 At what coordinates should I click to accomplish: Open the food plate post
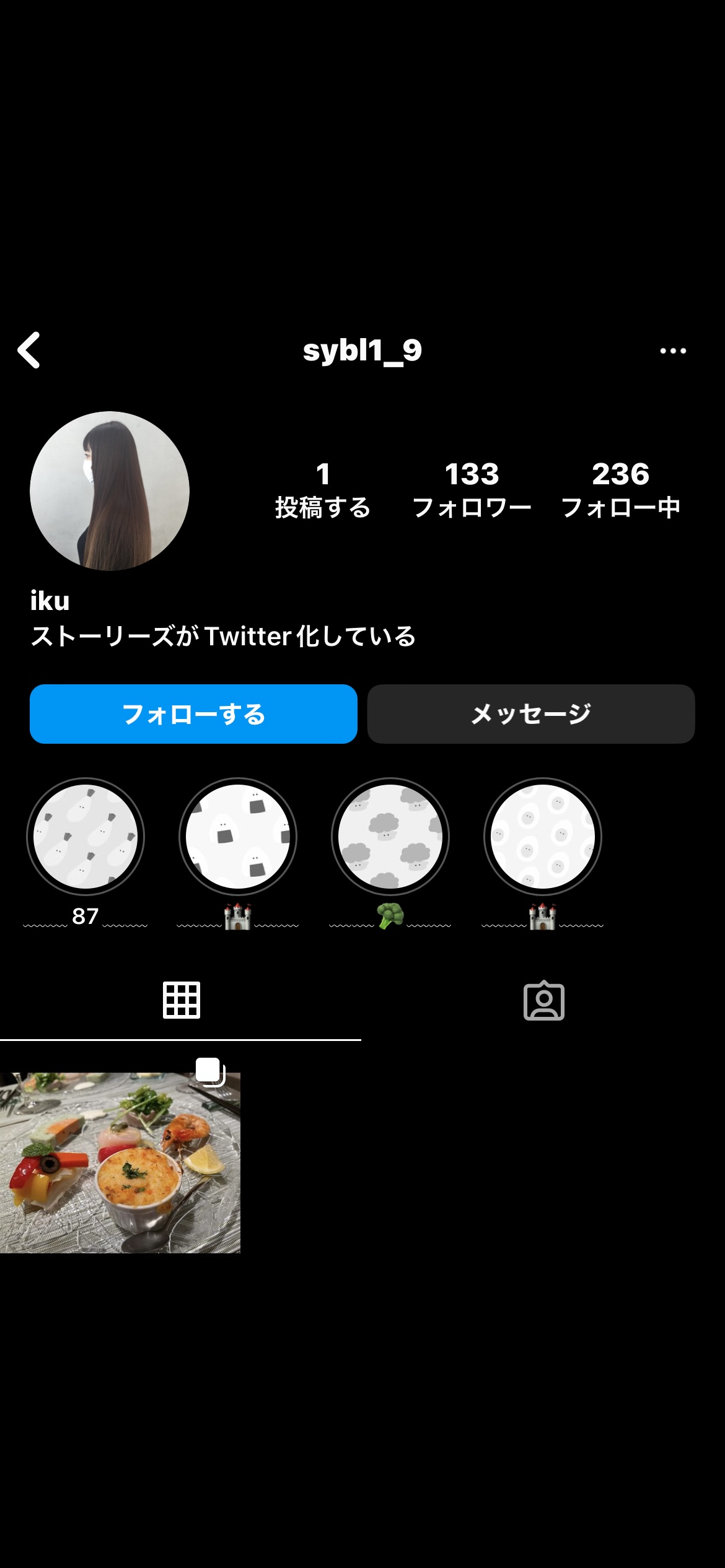(x=120, y=1162)
